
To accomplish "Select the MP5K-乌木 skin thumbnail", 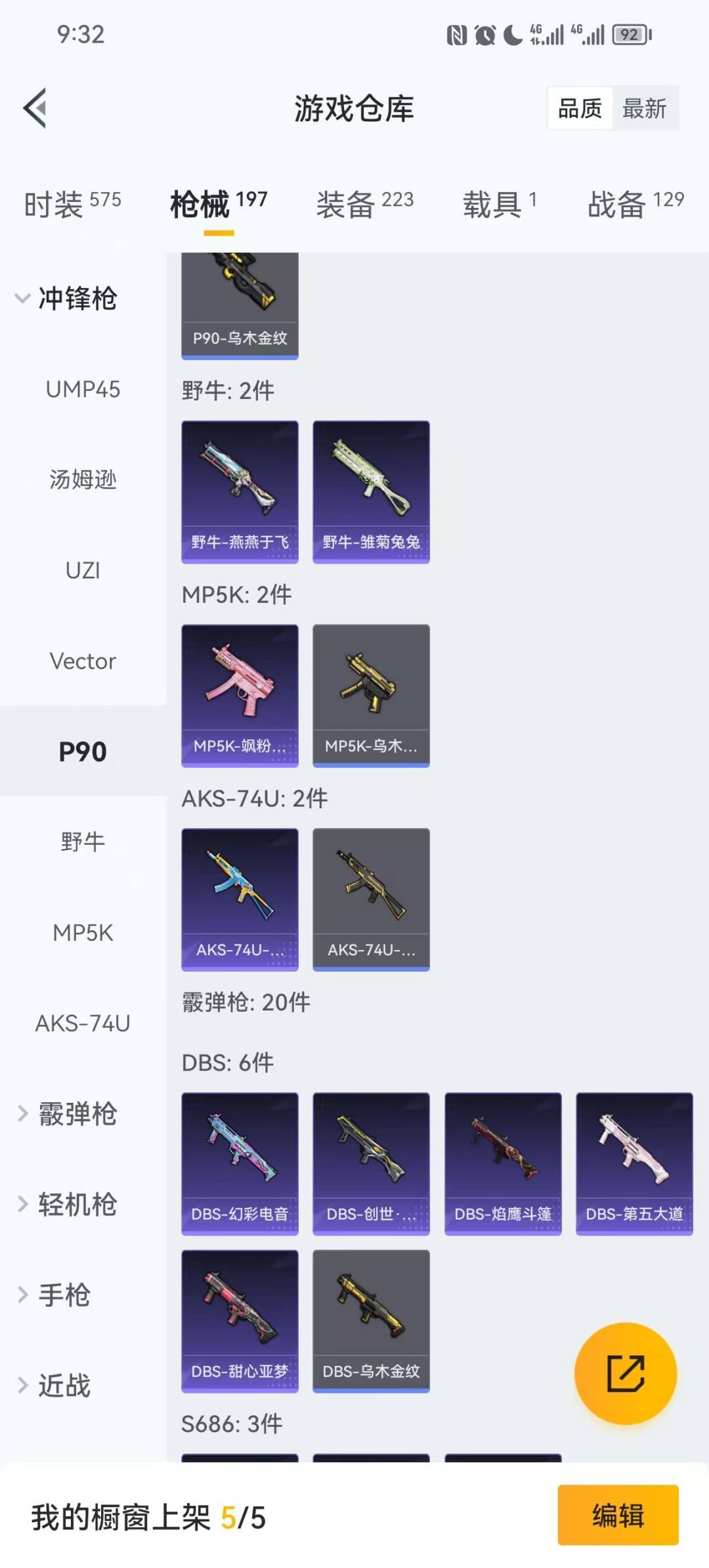I will [x=370, y=695].
